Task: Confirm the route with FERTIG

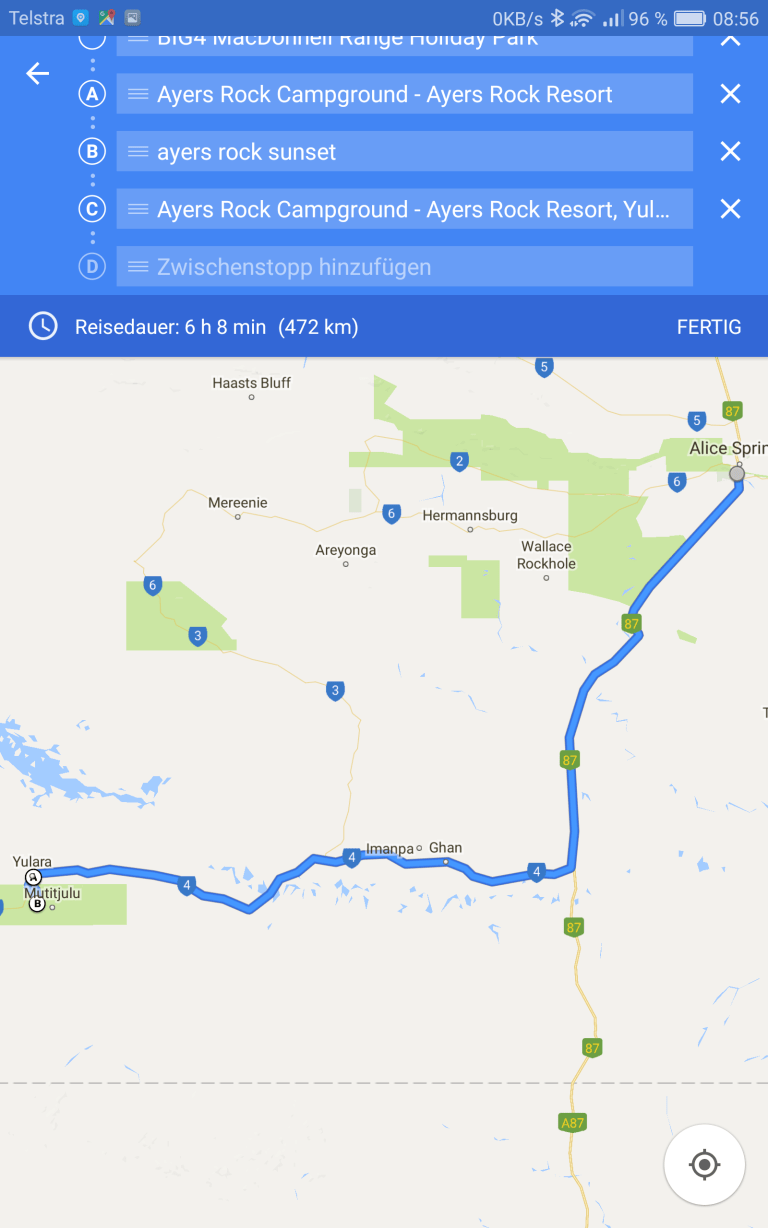Action: (x=708, y=327)
